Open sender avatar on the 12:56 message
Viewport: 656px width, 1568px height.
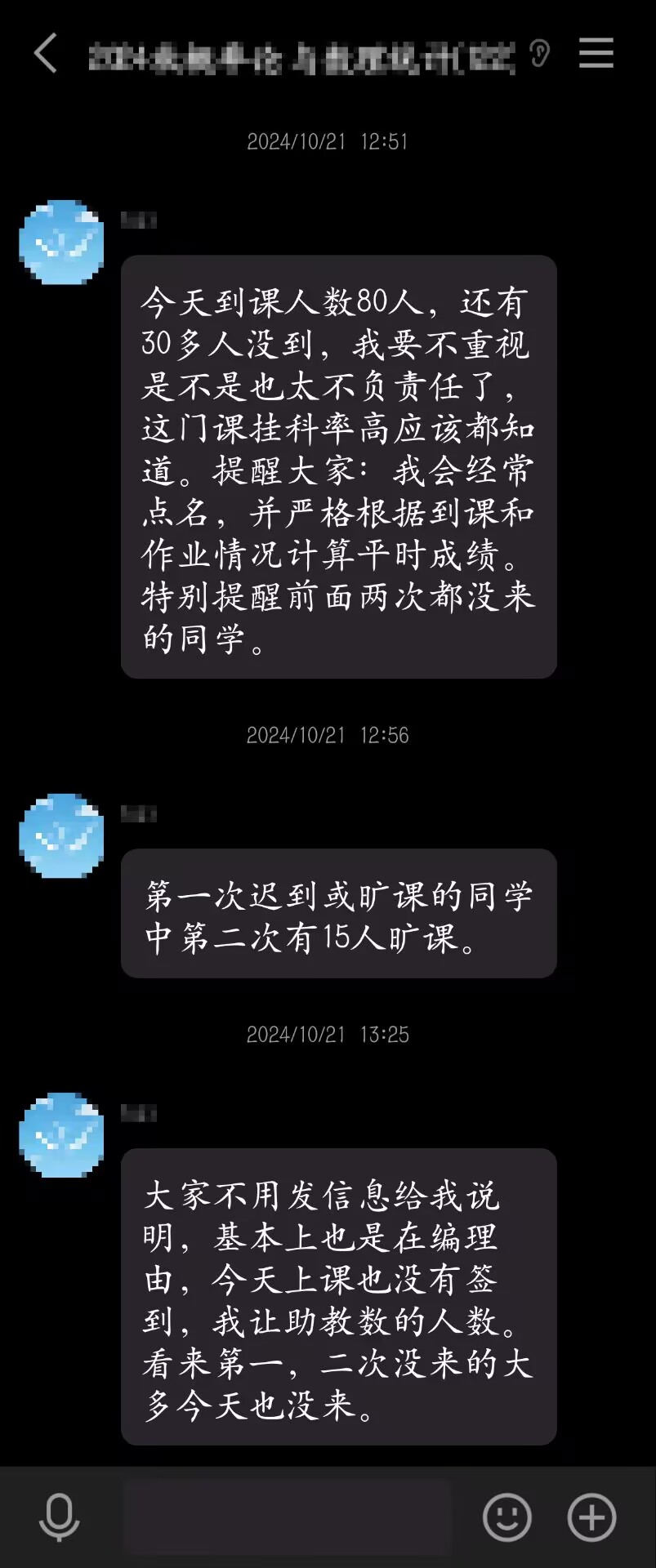[61, 836]
